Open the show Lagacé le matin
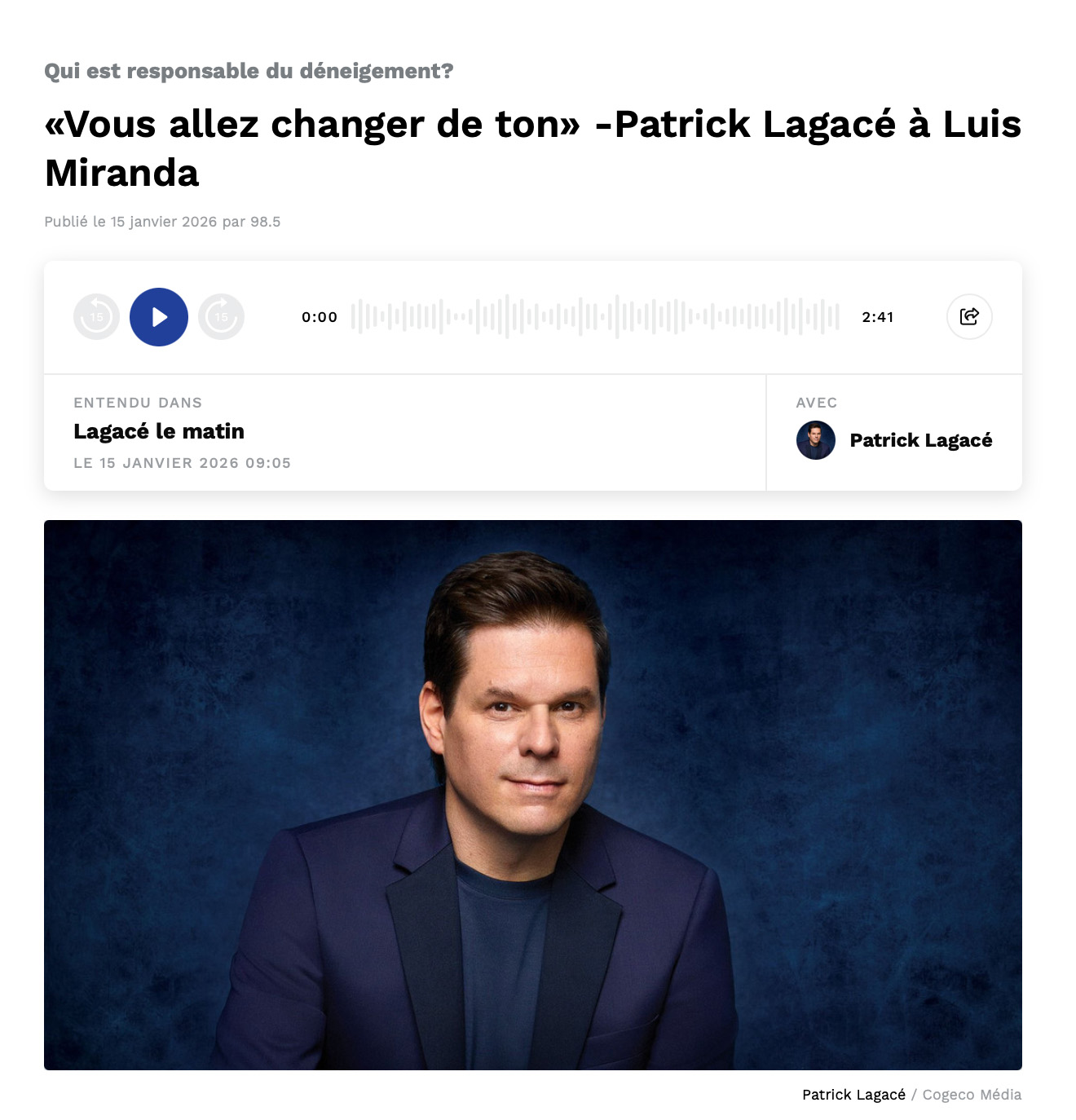Screen dimensions: 1076x1120 coord(159,431)
